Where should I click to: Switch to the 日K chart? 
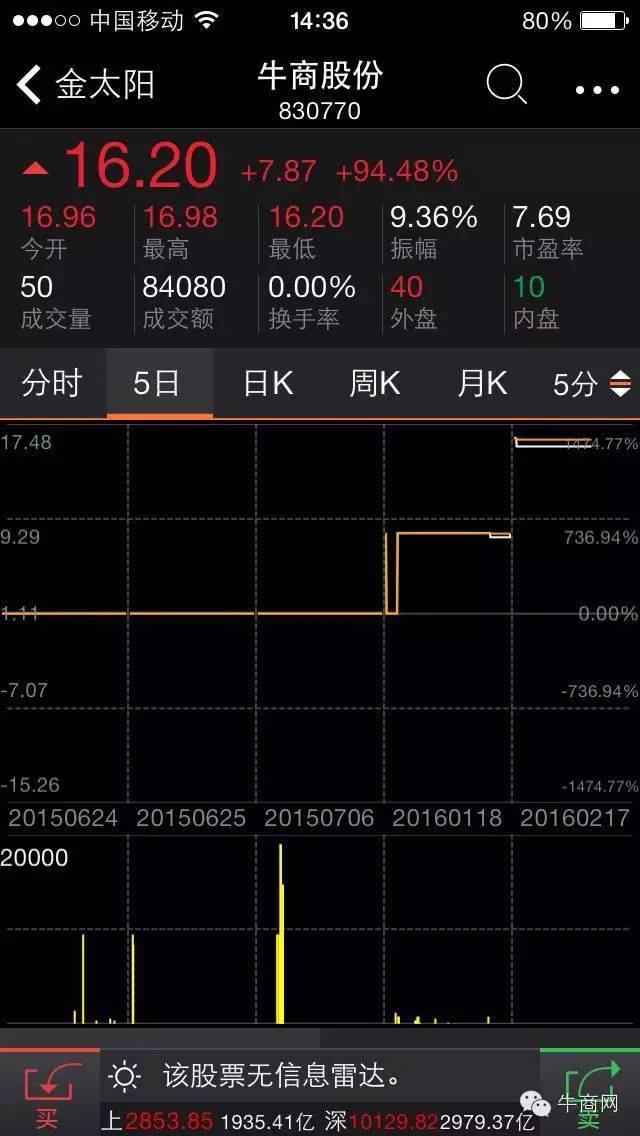pos(268,384)
